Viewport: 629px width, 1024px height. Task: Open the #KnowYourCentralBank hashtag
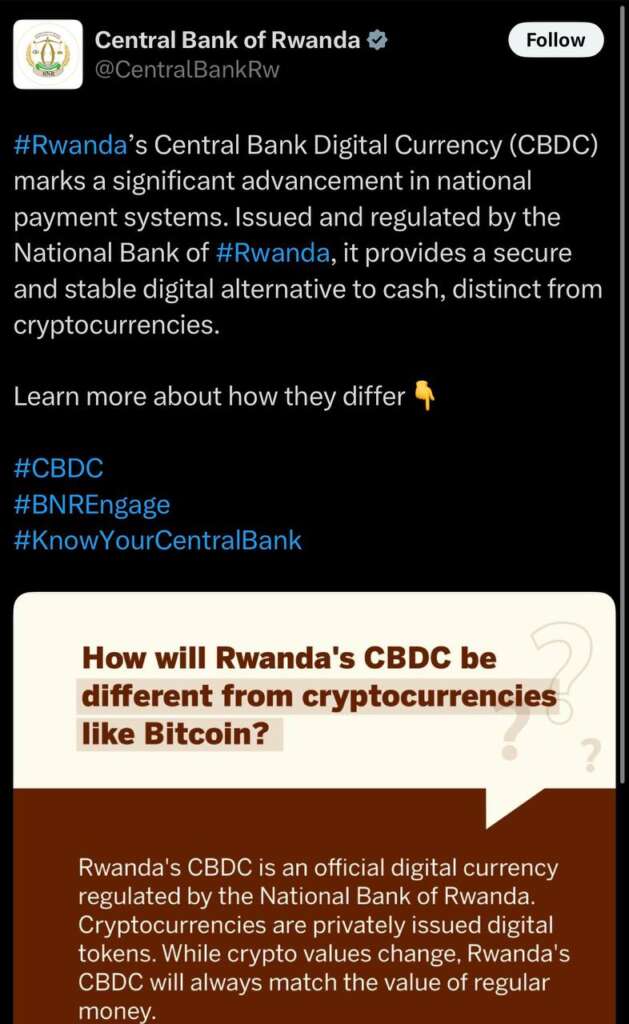click(157, 541)
